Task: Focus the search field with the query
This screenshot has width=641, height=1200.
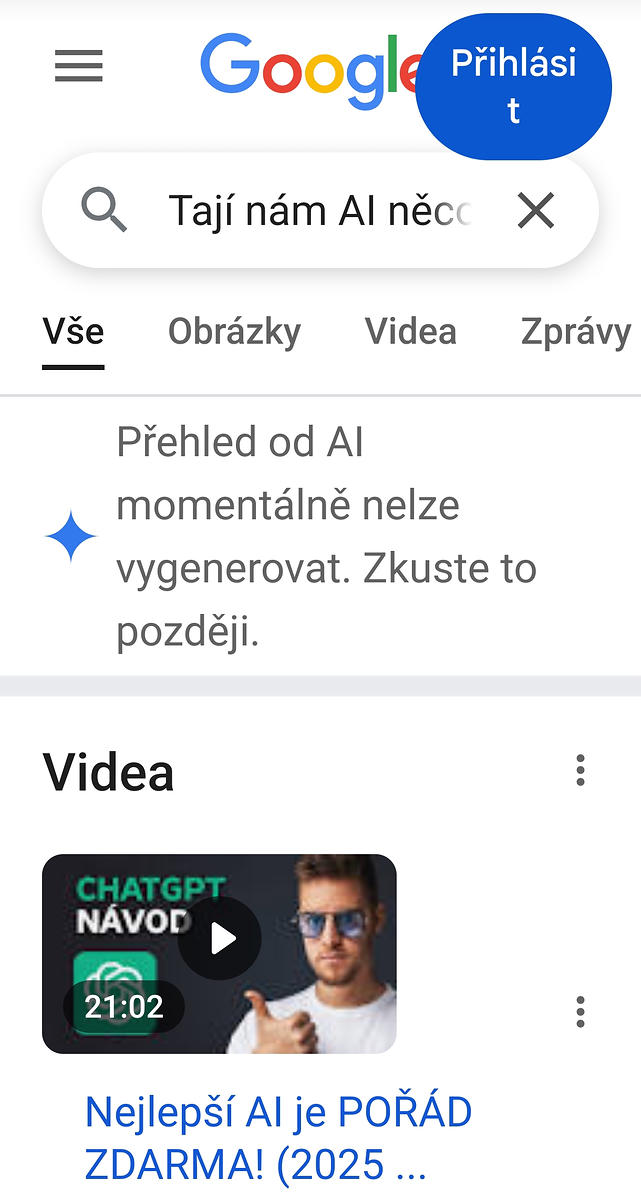Action: [318, 211]
